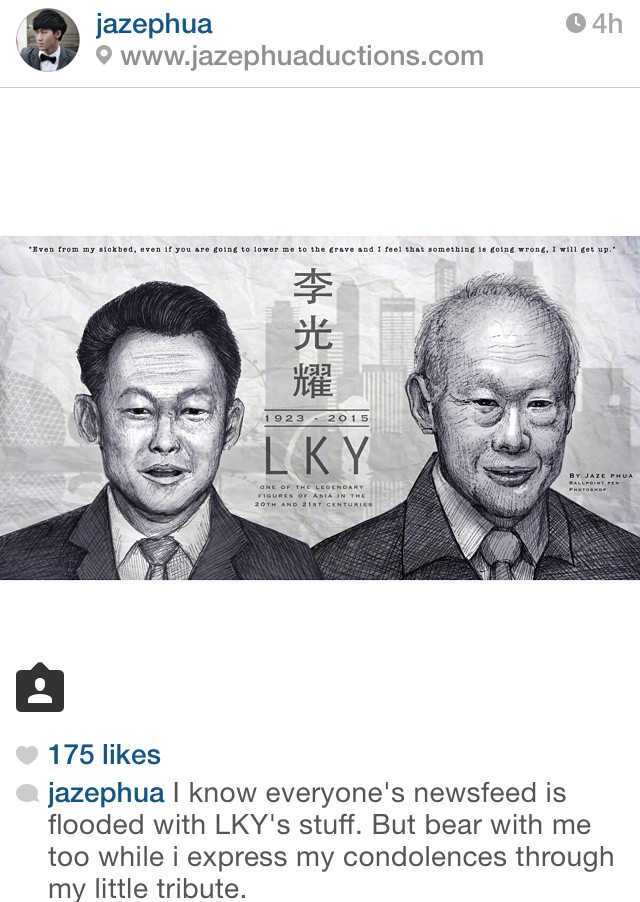Open jazephua username in the caption
The height and width of the screenshot is (902, 640).
coord(106,794)
